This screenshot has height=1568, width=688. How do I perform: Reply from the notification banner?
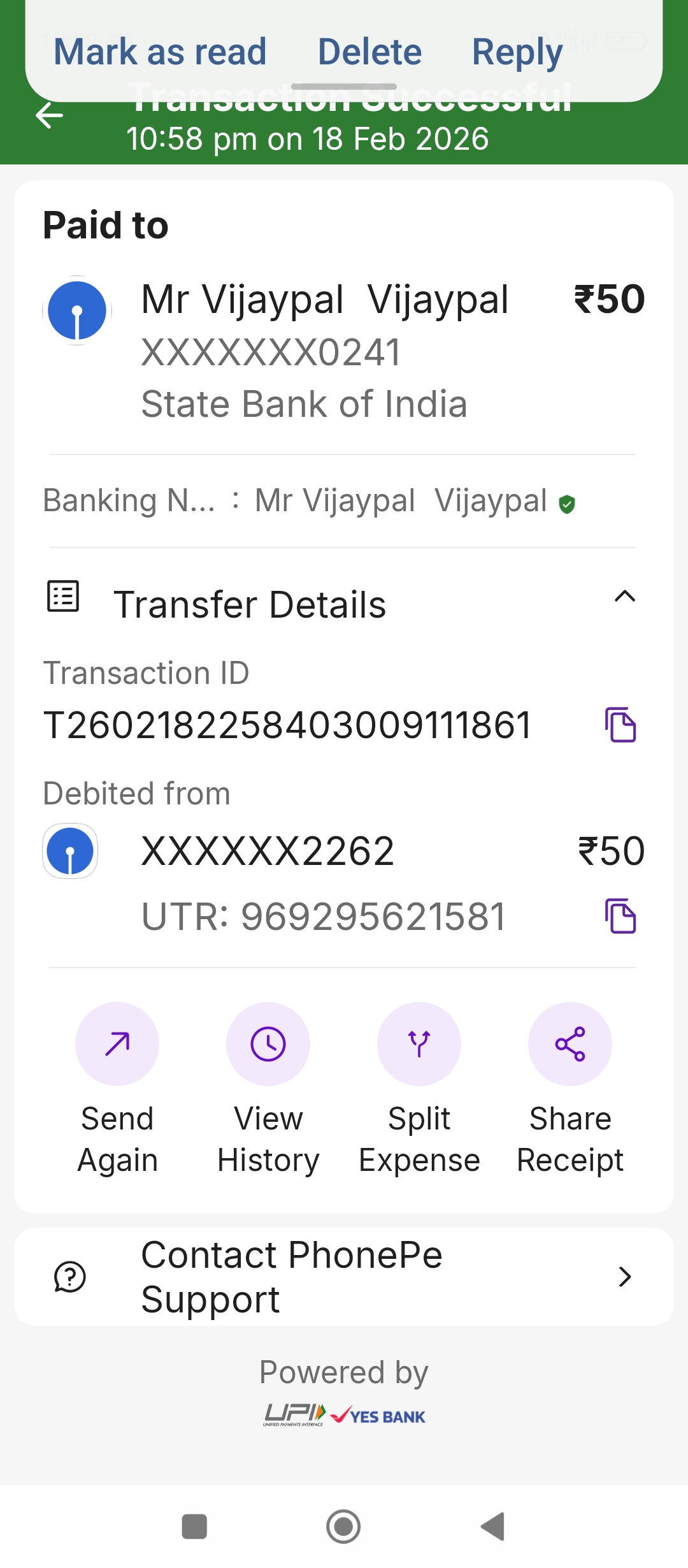[x=517, y=52]
